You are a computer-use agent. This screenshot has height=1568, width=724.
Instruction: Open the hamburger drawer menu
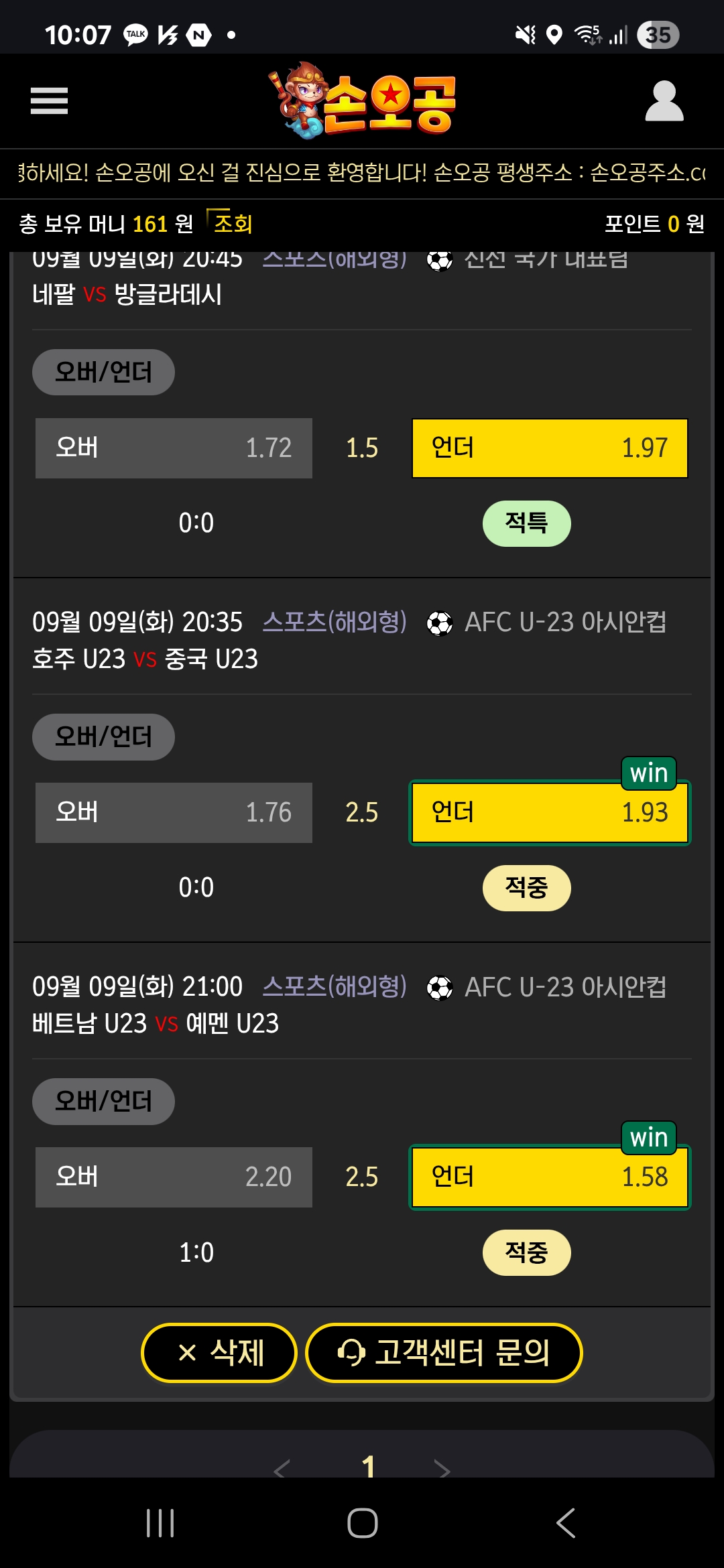(x=49, y=101)
